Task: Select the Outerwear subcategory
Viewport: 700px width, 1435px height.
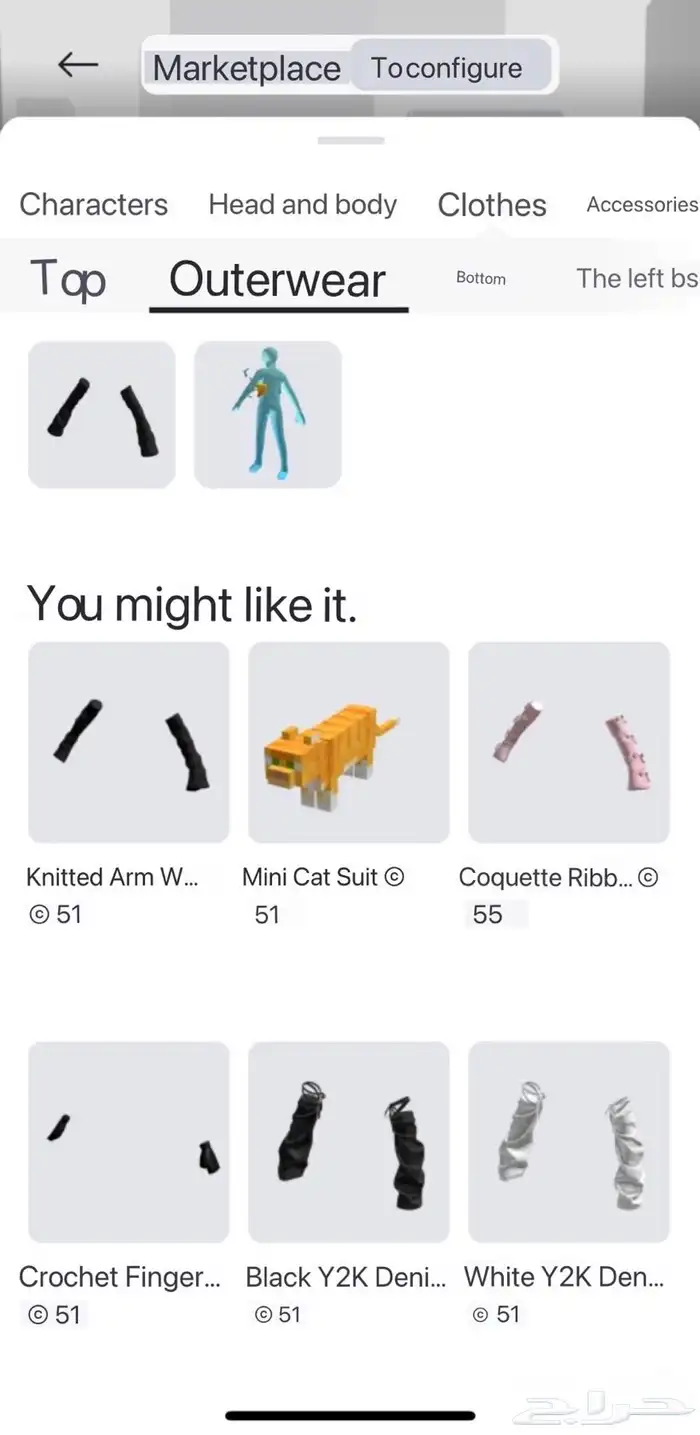Action: click(x=278, y=279)
